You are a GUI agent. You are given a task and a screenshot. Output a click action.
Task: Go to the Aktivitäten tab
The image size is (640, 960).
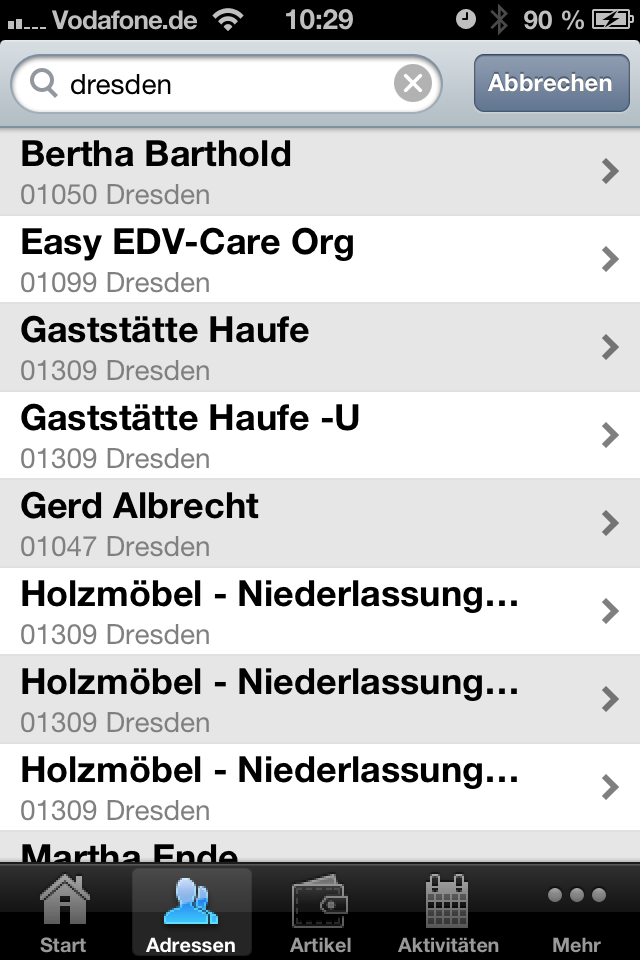click(x=447, y=913)
